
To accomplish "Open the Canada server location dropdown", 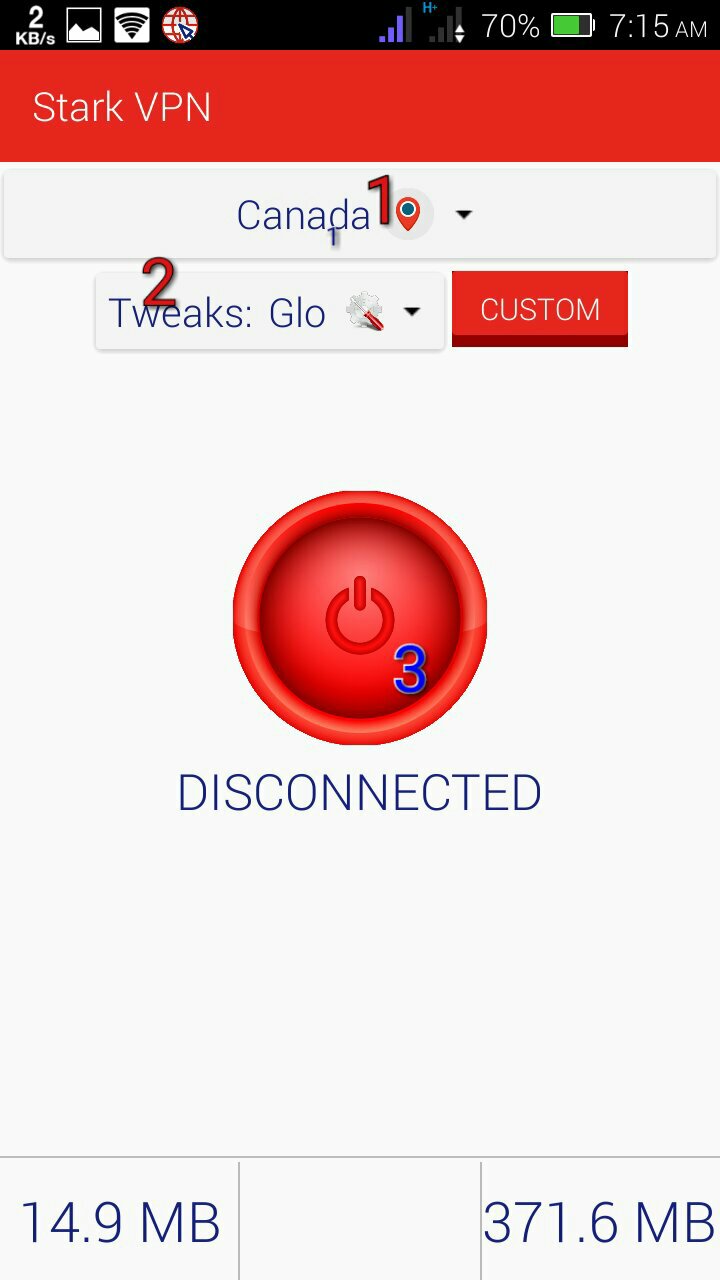I will click(360, 214).
